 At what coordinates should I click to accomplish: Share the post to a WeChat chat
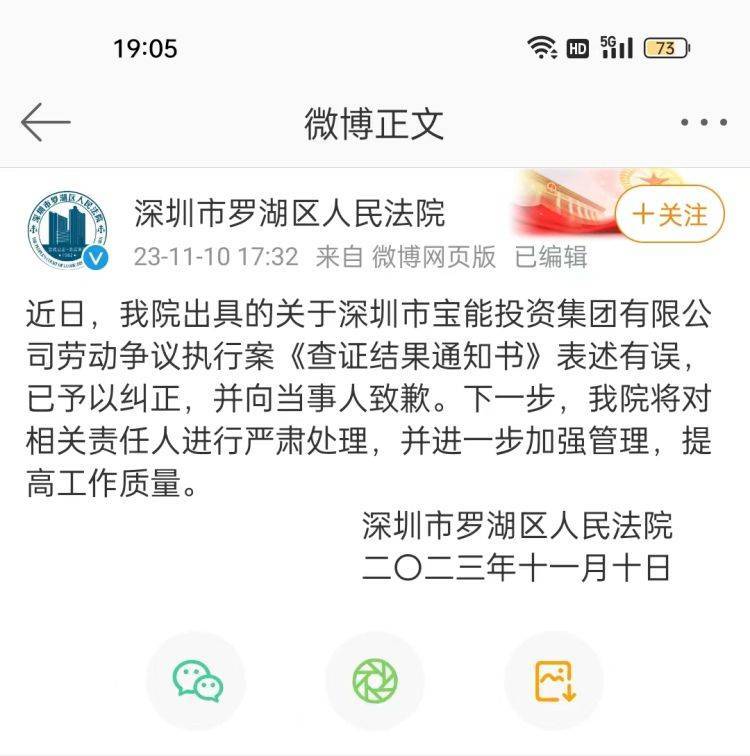coord(197,681)
